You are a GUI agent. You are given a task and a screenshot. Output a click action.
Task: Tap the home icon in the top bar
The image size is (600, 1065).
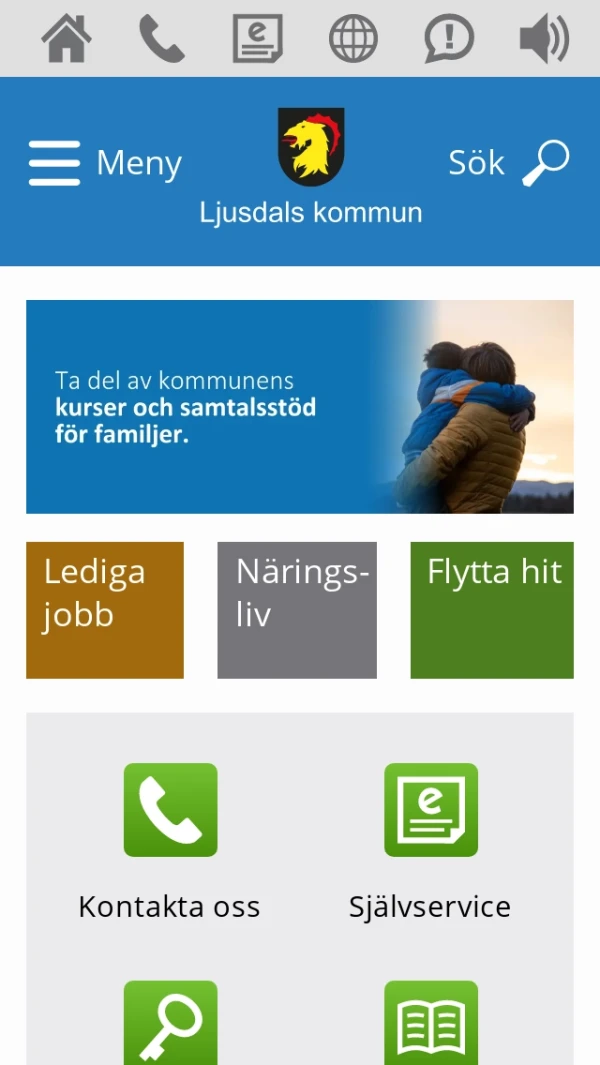[x=66, y=39]
